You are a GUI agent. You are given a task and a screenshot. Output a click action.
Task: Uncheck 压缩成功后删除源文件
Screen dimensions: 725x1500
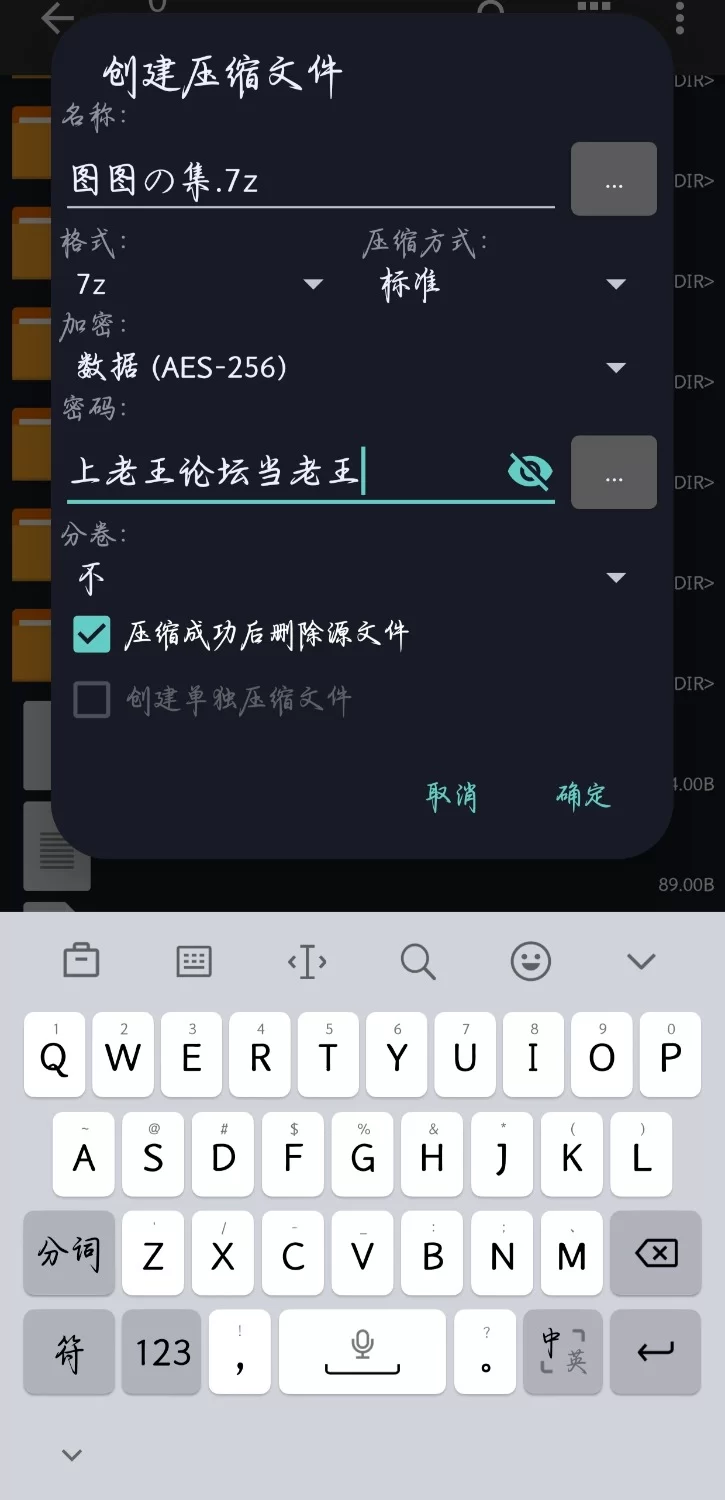pos(92,634)
